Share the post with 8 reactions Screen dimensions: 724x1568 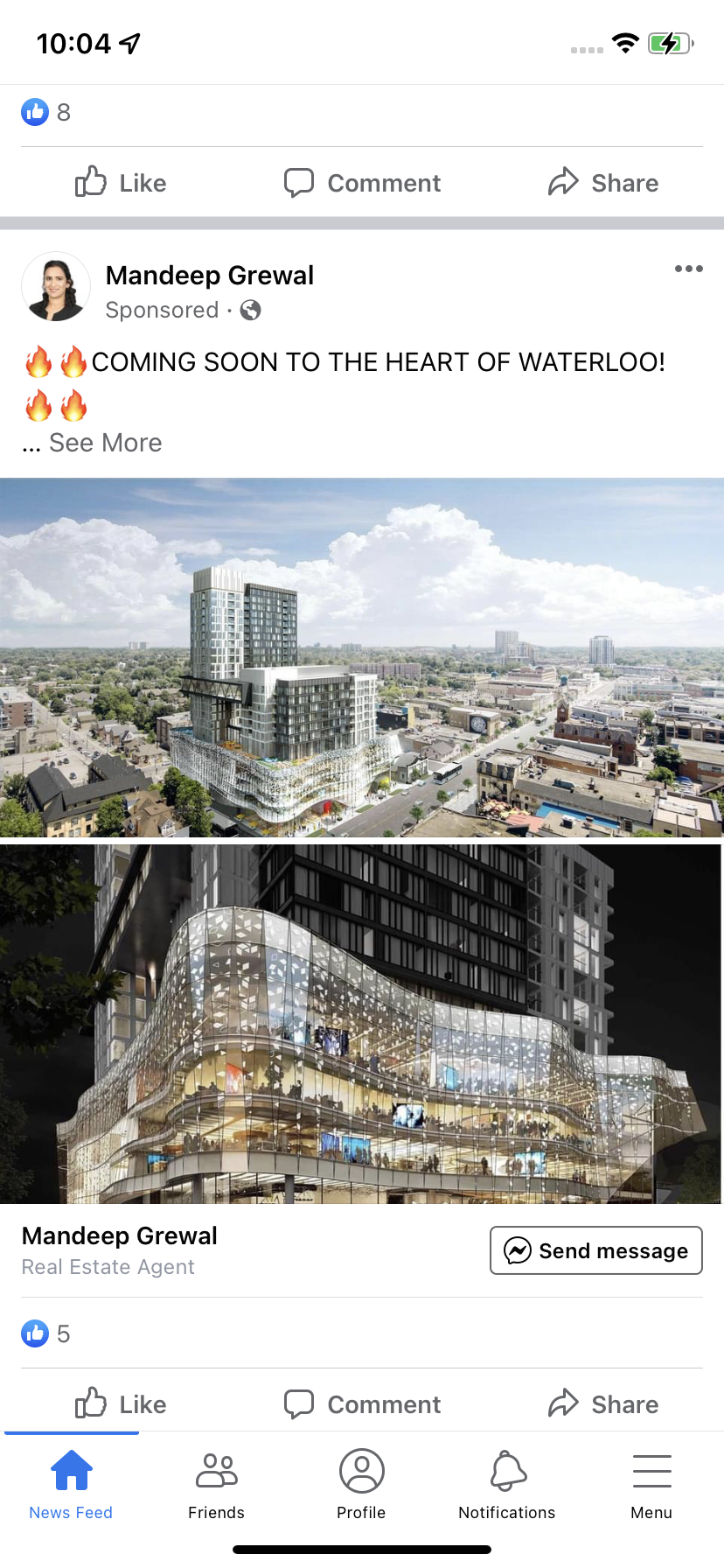603,183
